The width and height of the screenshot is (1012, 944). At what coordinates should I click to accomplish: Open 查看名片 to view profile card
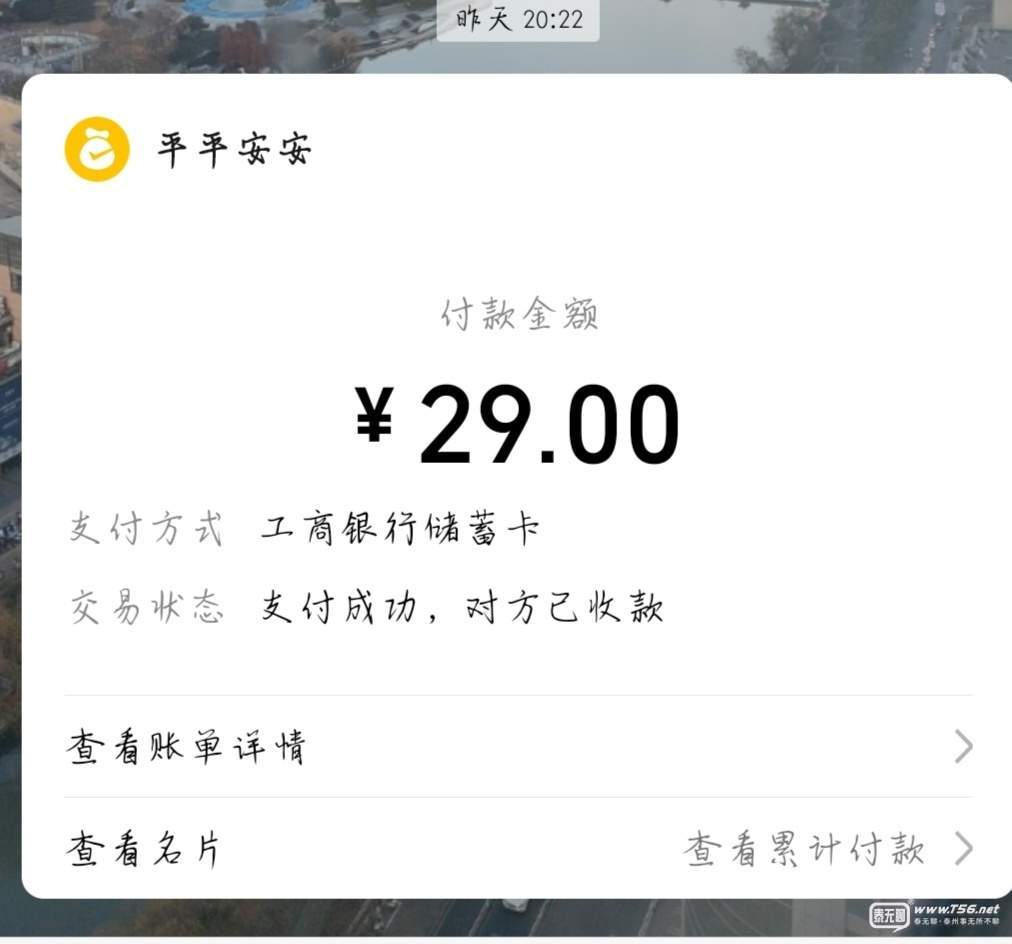tap(142, 849)
